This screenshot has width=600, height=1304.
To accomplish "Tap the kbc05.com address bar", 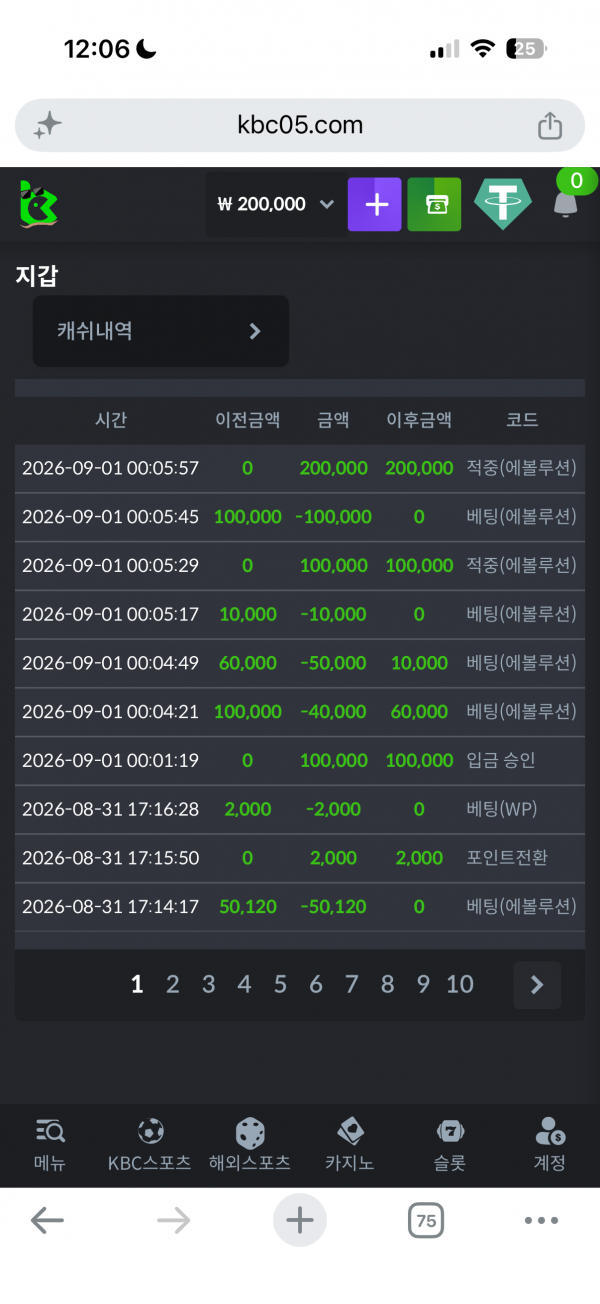I will pyautogui.click(x=300, y=125).
